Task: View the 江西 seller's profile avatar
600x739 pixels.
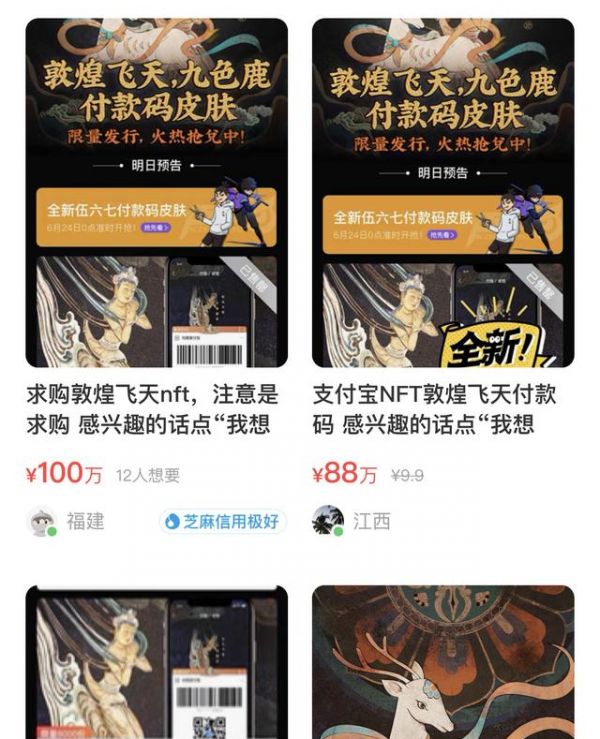Action: pyautogui.click(x=328, y=521)
